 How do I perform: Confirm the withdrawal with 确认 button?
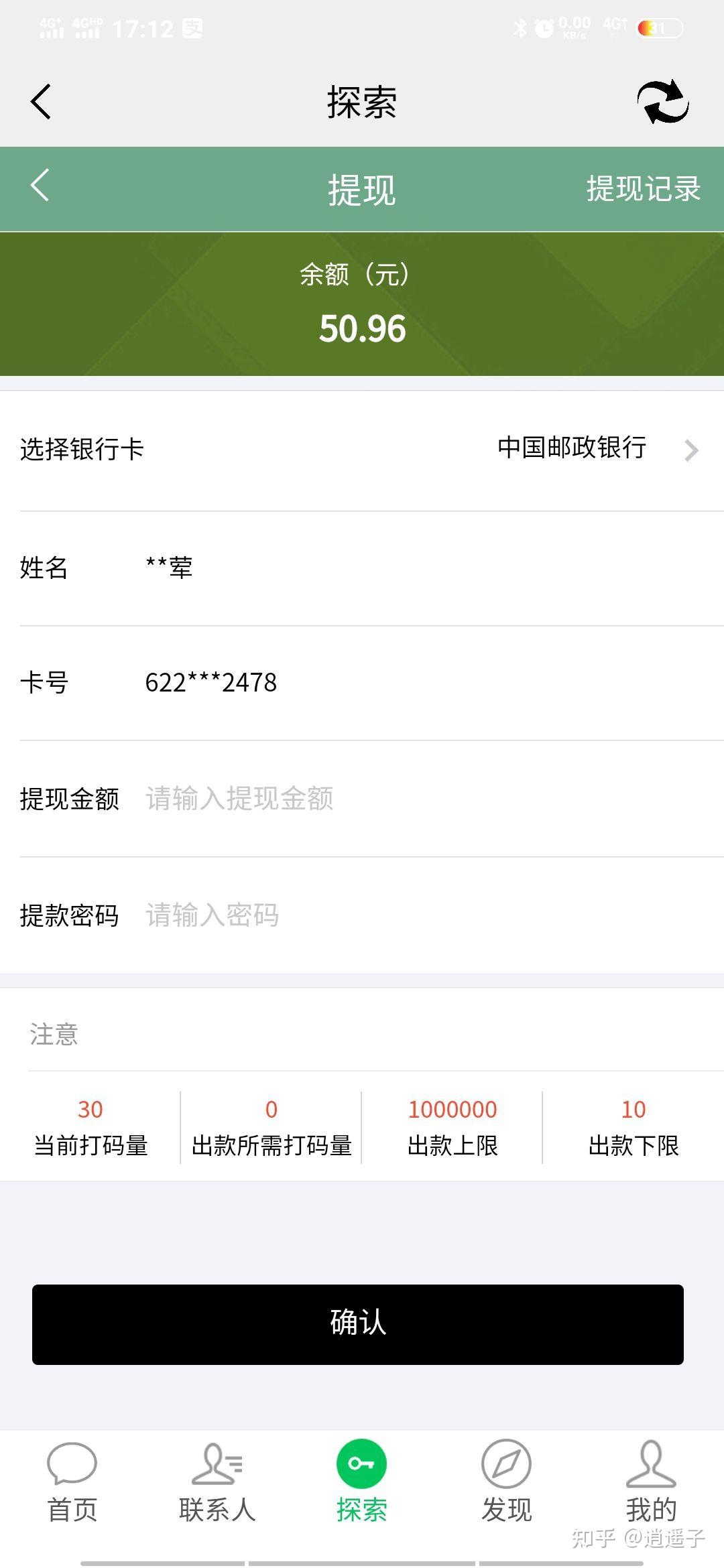coord(358,1325)
